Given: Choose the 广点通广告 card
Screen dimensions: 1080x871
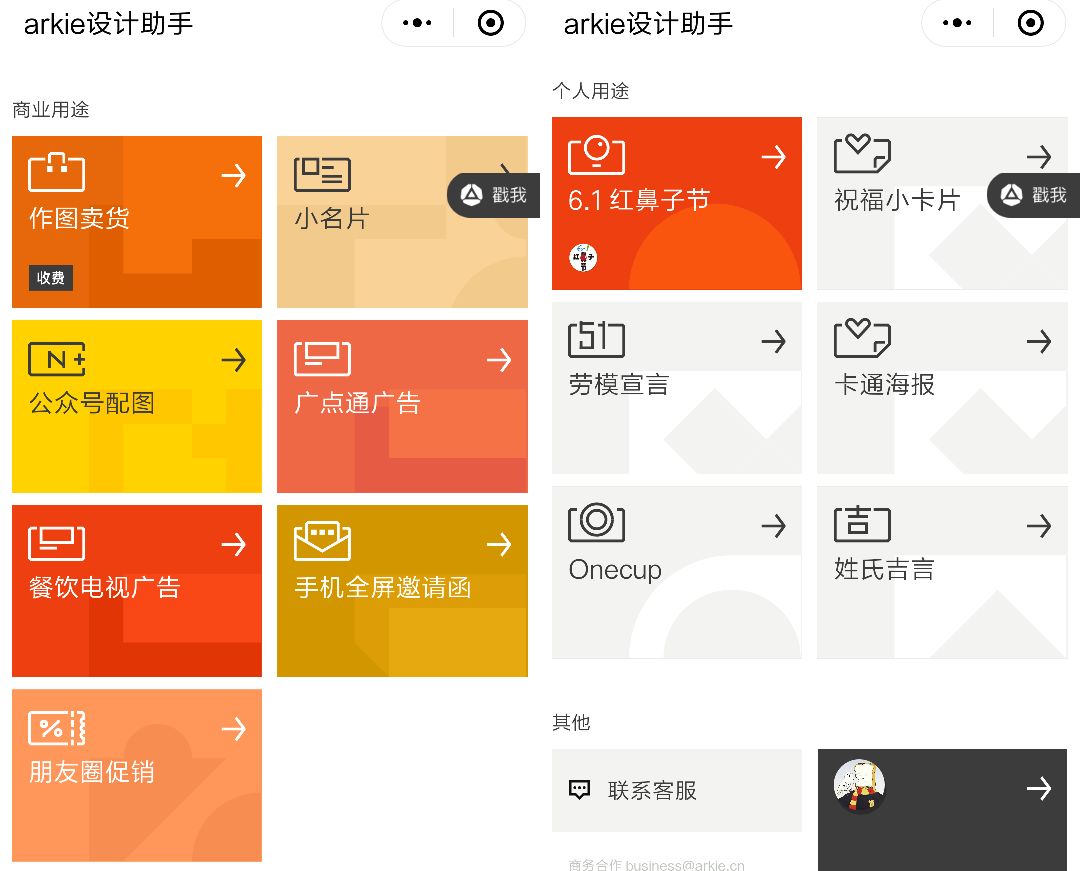Looking at the screenshot, I should 402,406.
